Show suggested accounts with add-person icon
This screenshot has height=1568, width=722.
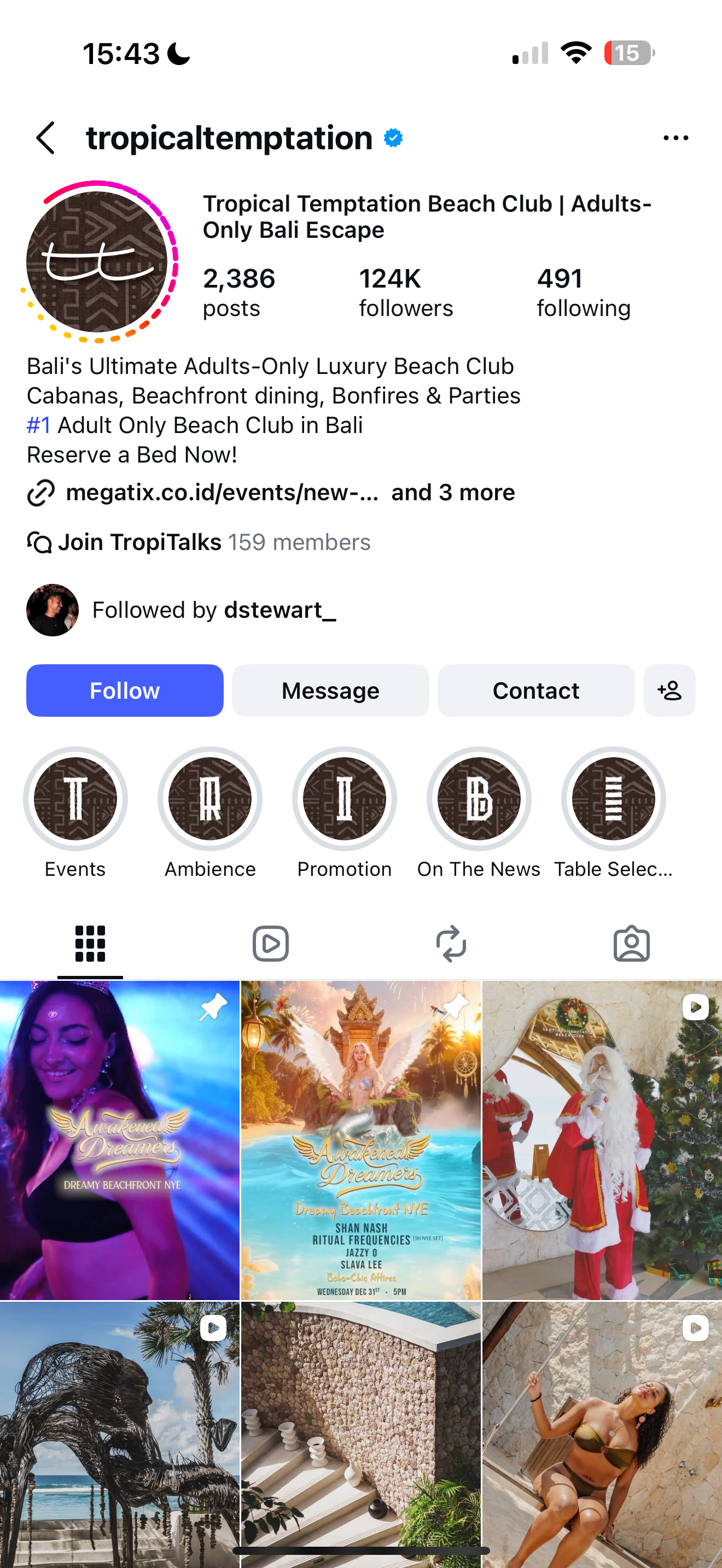[669, 691]
